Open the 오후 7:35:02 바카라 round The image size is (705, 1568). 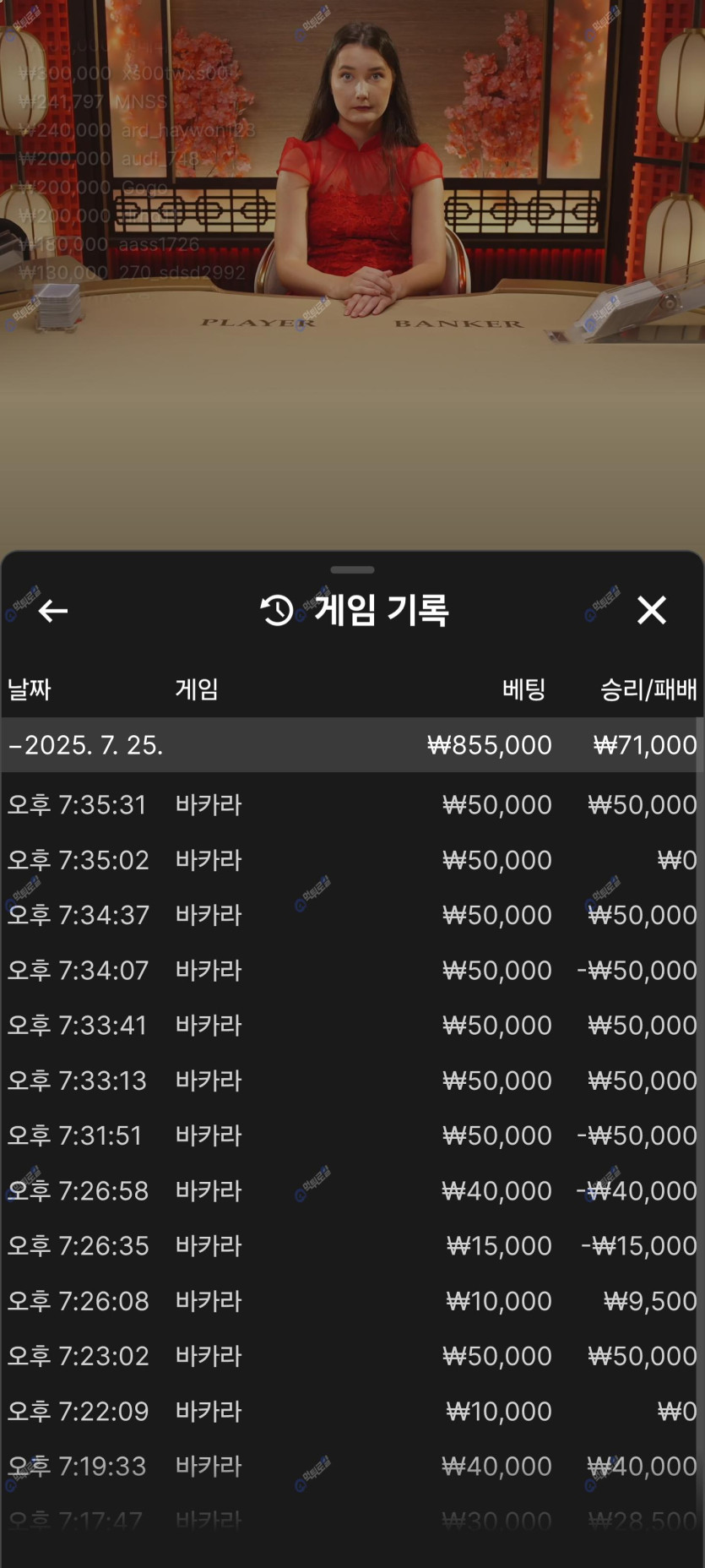[351, 860]
